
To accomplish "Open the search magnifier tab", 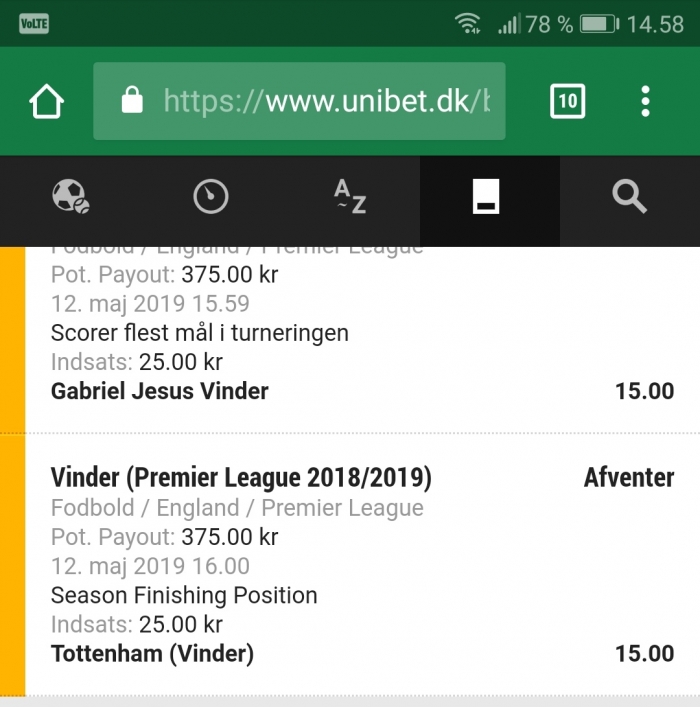I will 630,197.
